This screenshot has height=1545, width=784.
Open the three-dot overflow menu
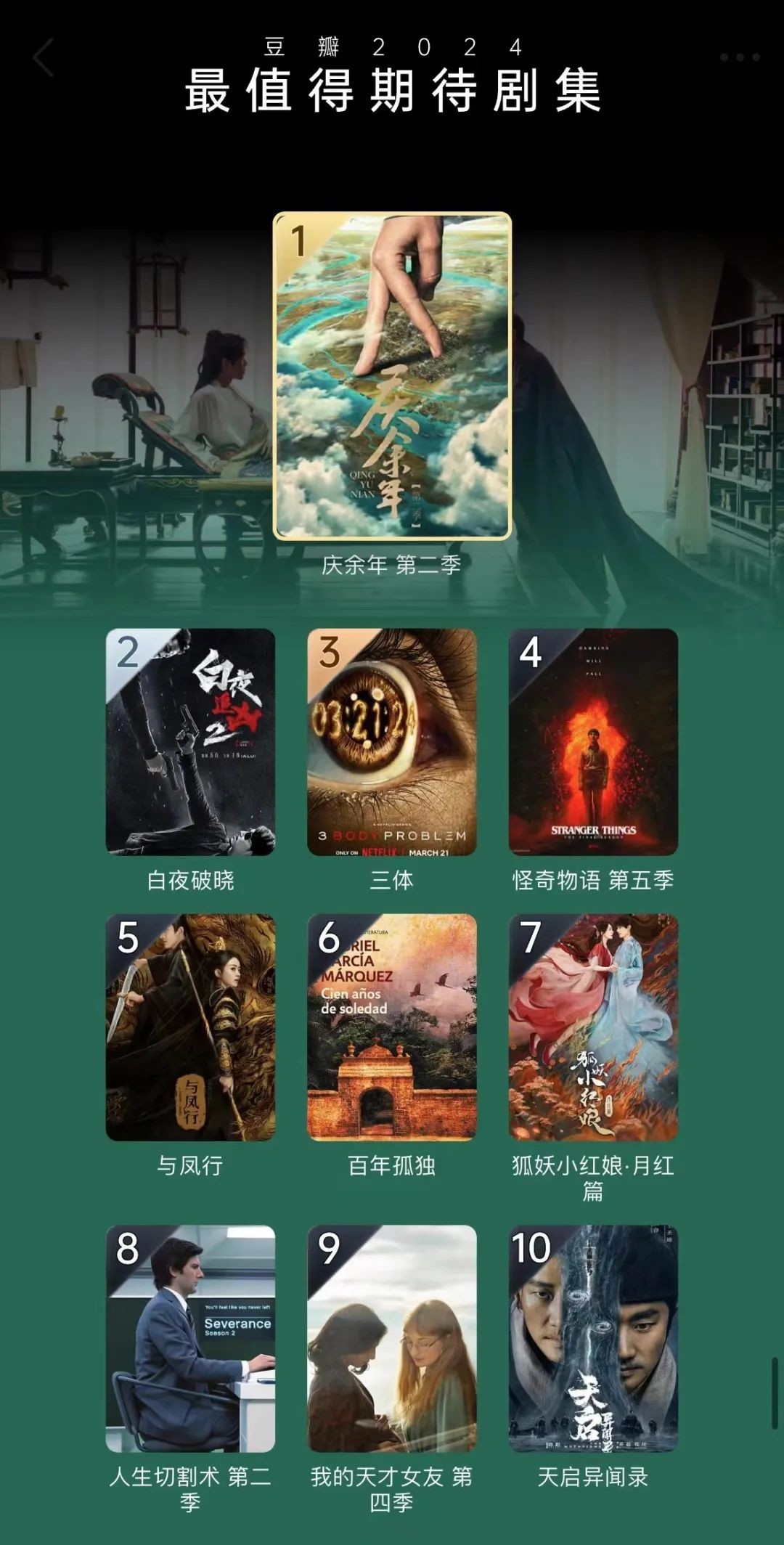(x=739, y=57)
